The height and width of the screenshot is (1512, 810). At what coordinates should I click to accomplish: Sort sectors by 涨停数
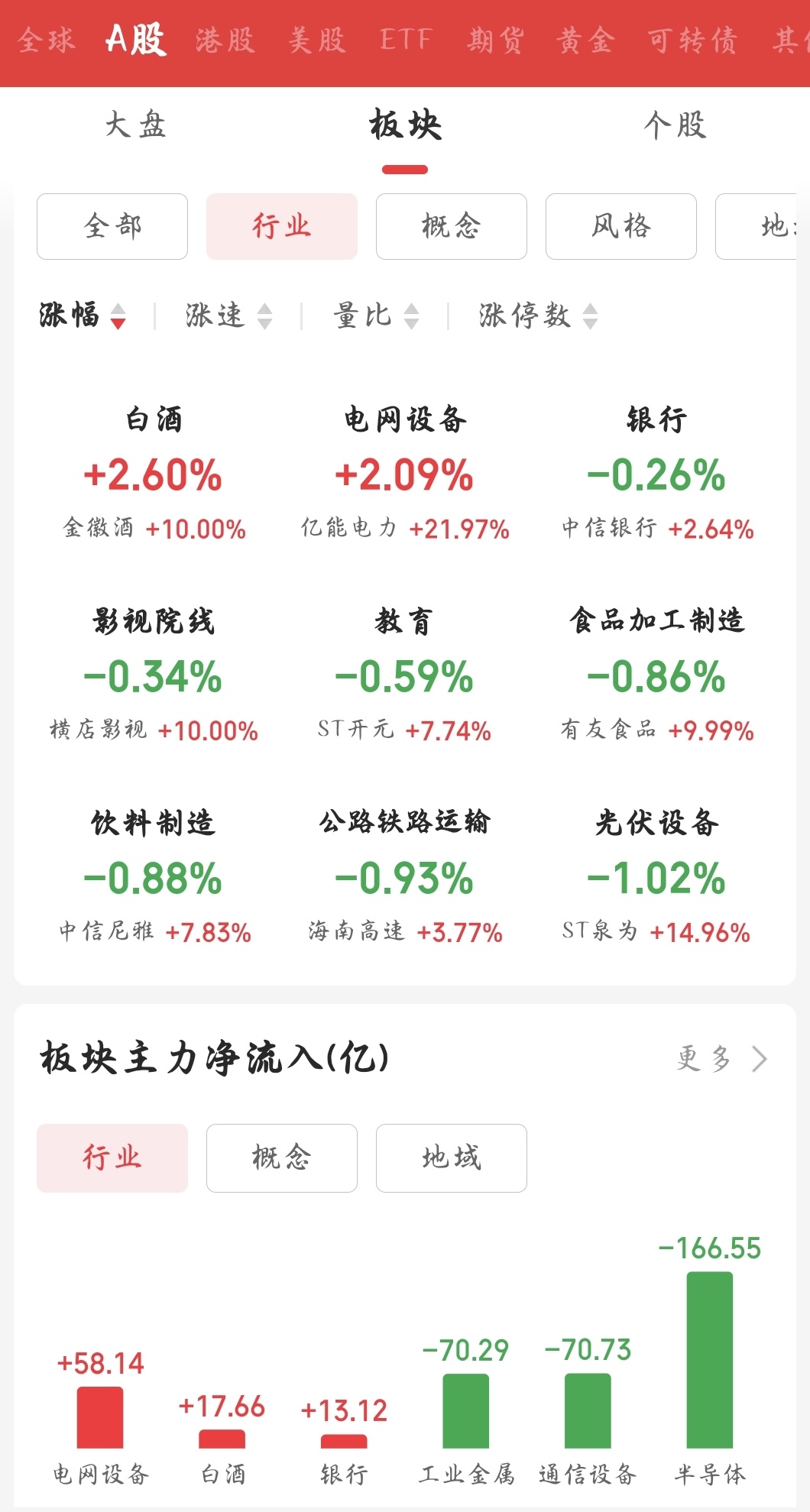pyautogui.click(x=538, y=316)
